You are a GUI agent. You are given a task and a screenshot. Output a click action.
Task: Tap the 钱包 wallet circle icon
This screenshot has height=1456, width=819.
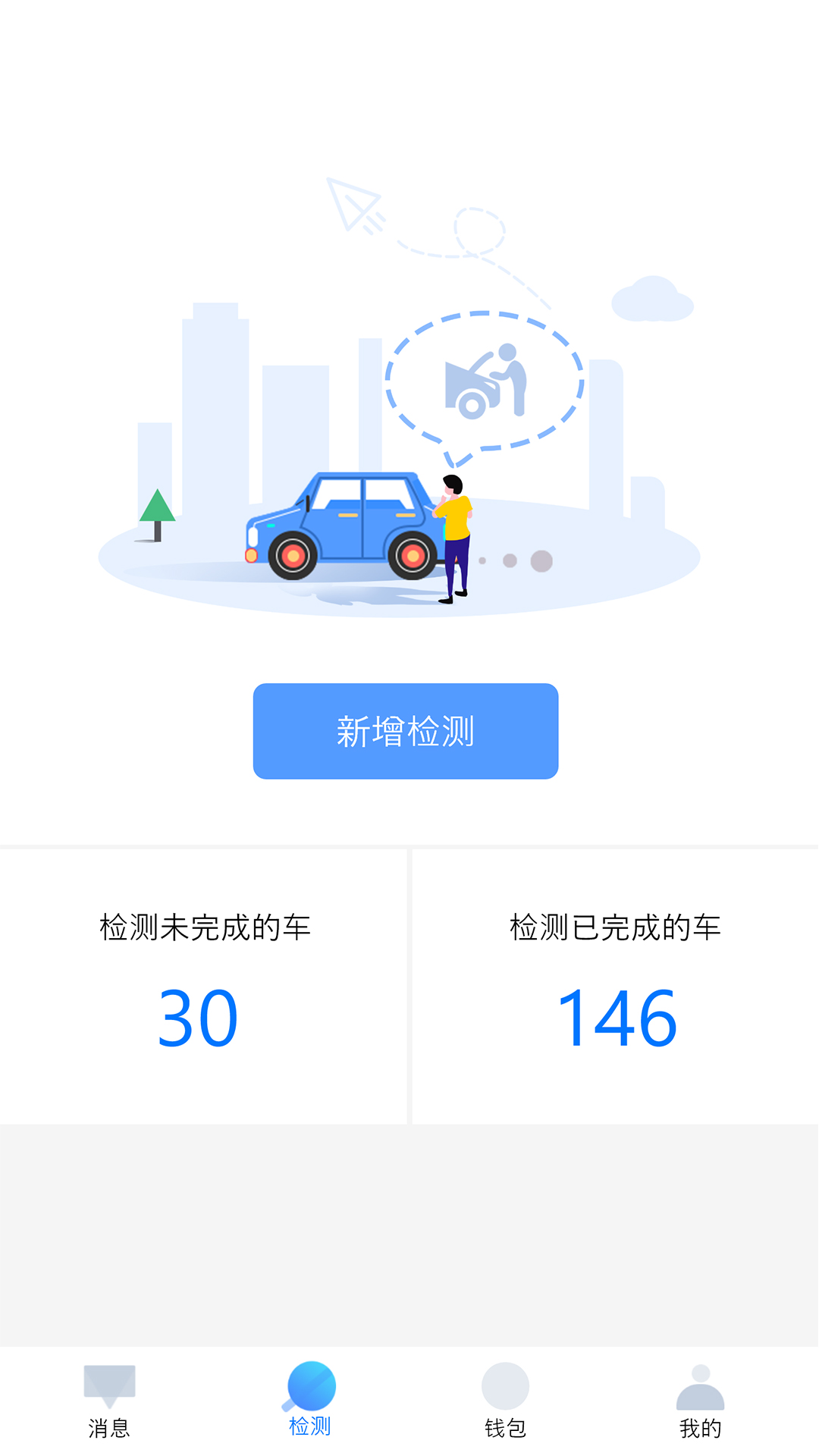point(504,1386)
